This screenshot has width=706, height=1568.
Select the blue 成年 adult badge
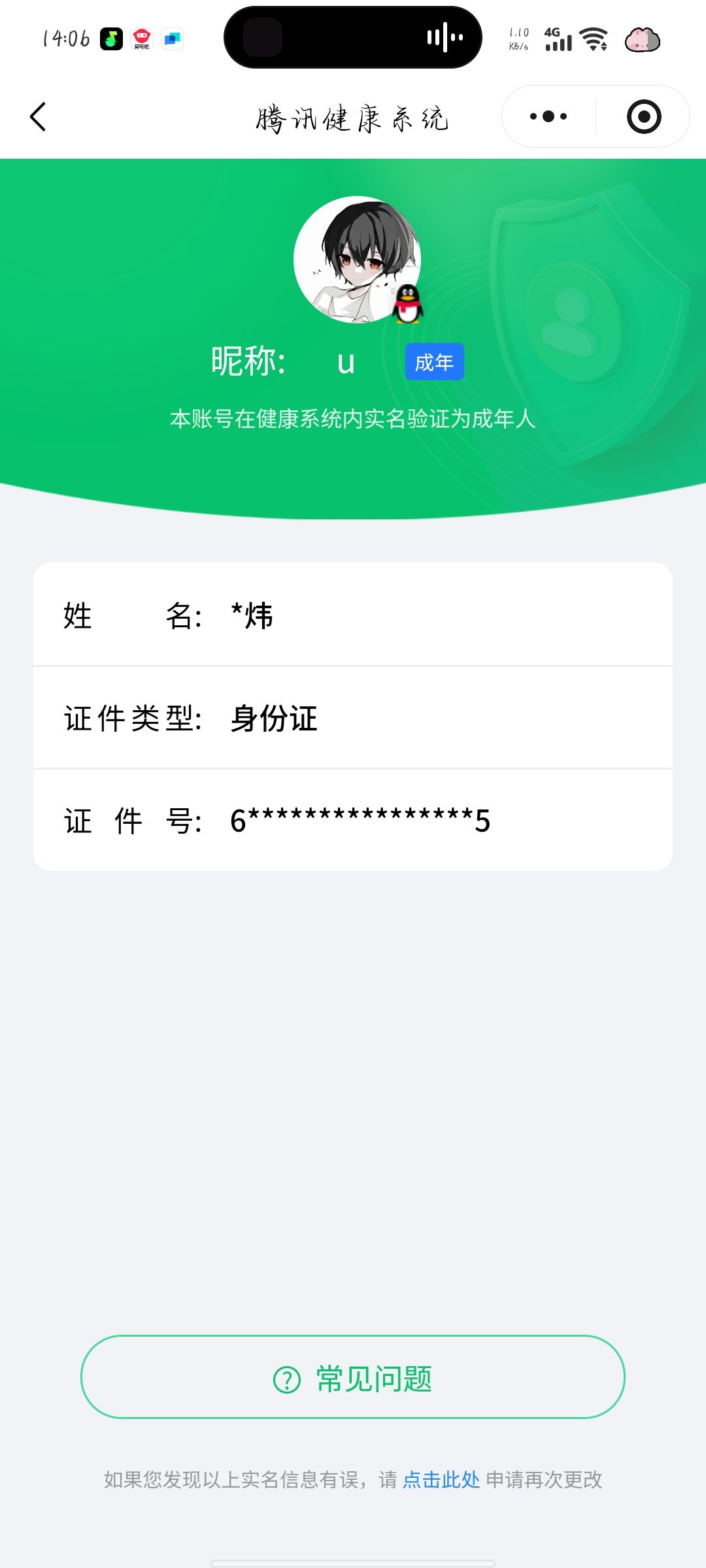click(434, 360)
